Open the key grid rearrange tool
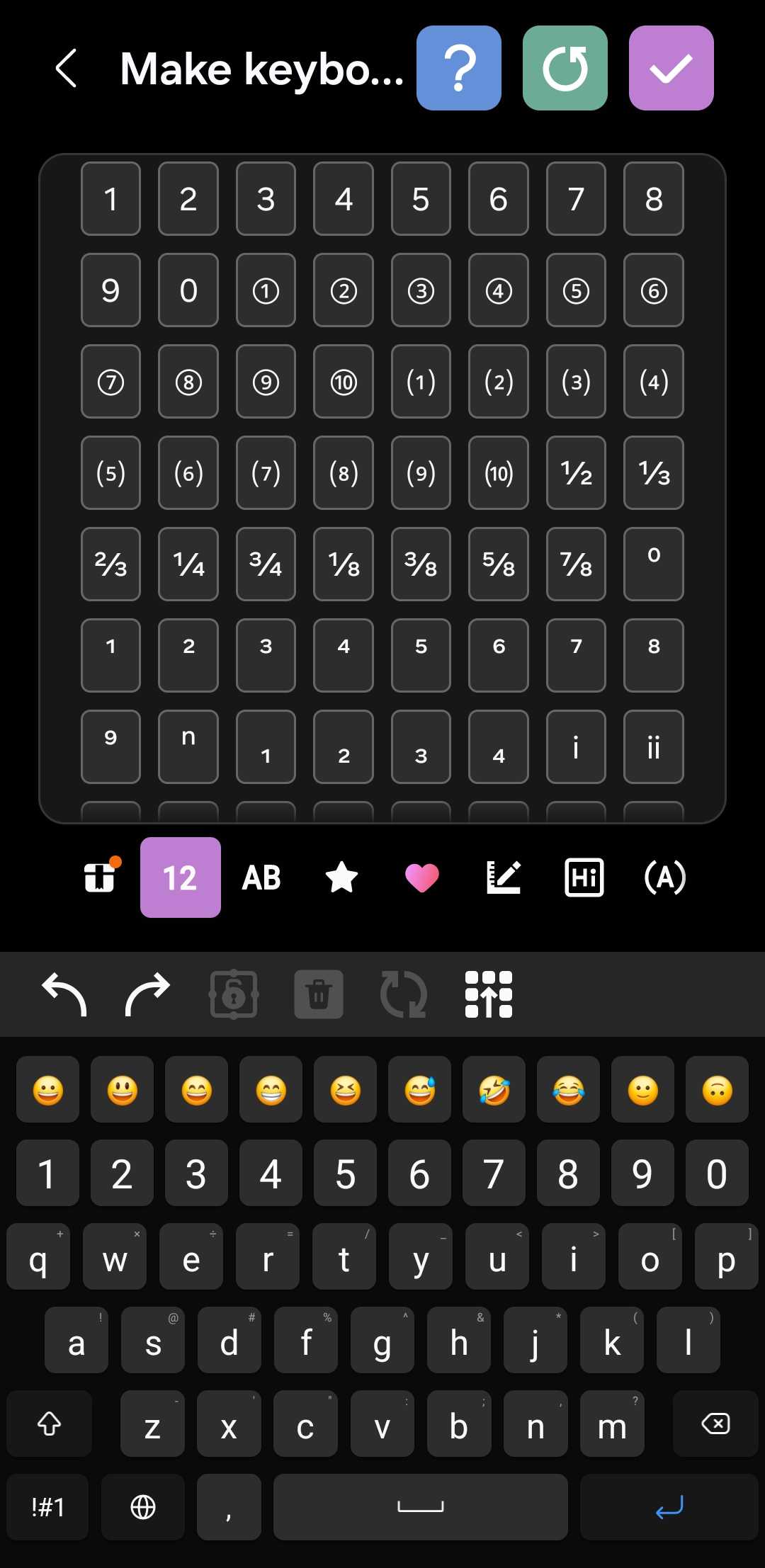This screenshot has width=765, height=1568. (x=488, y=994)
